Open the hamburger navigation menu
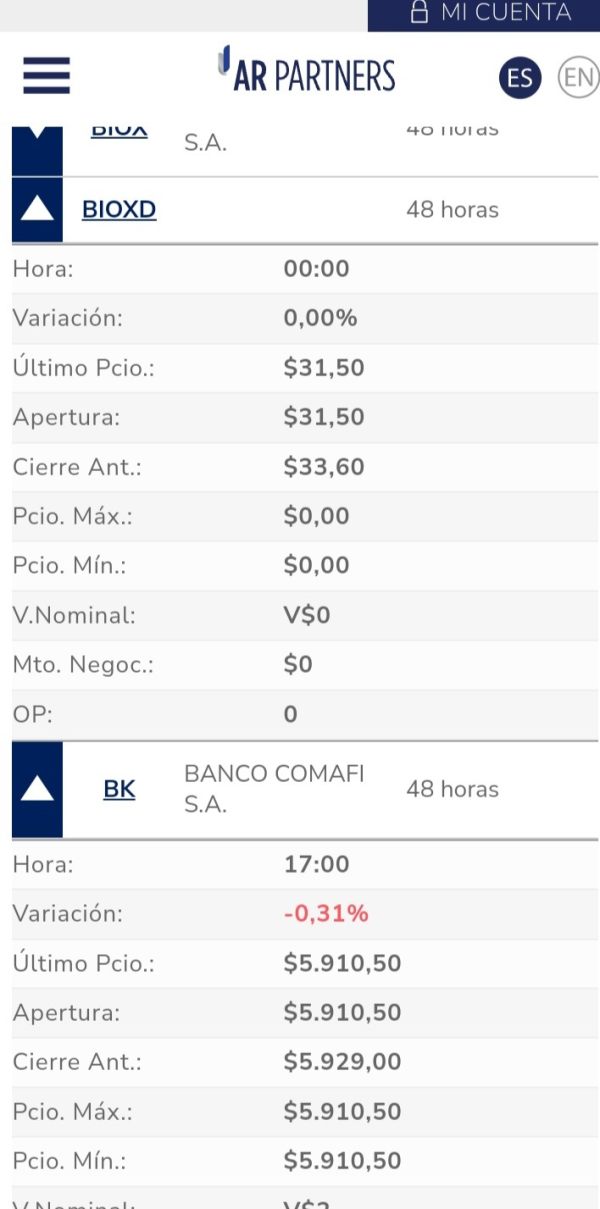The image size is (600, 1209). [x=46, y=75]
